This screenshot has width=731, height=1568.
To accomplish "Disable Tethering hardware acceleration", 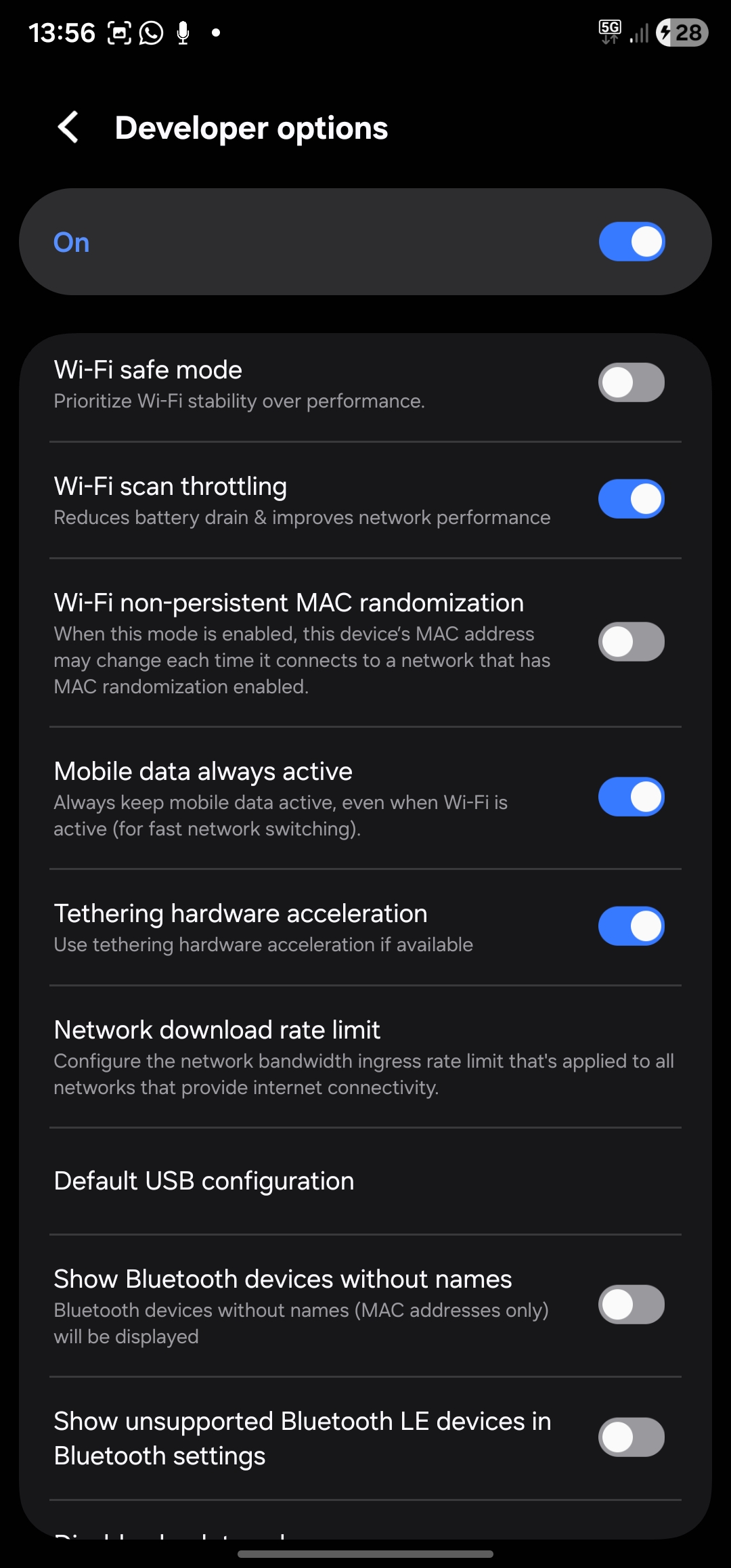I will pos(631,926).
